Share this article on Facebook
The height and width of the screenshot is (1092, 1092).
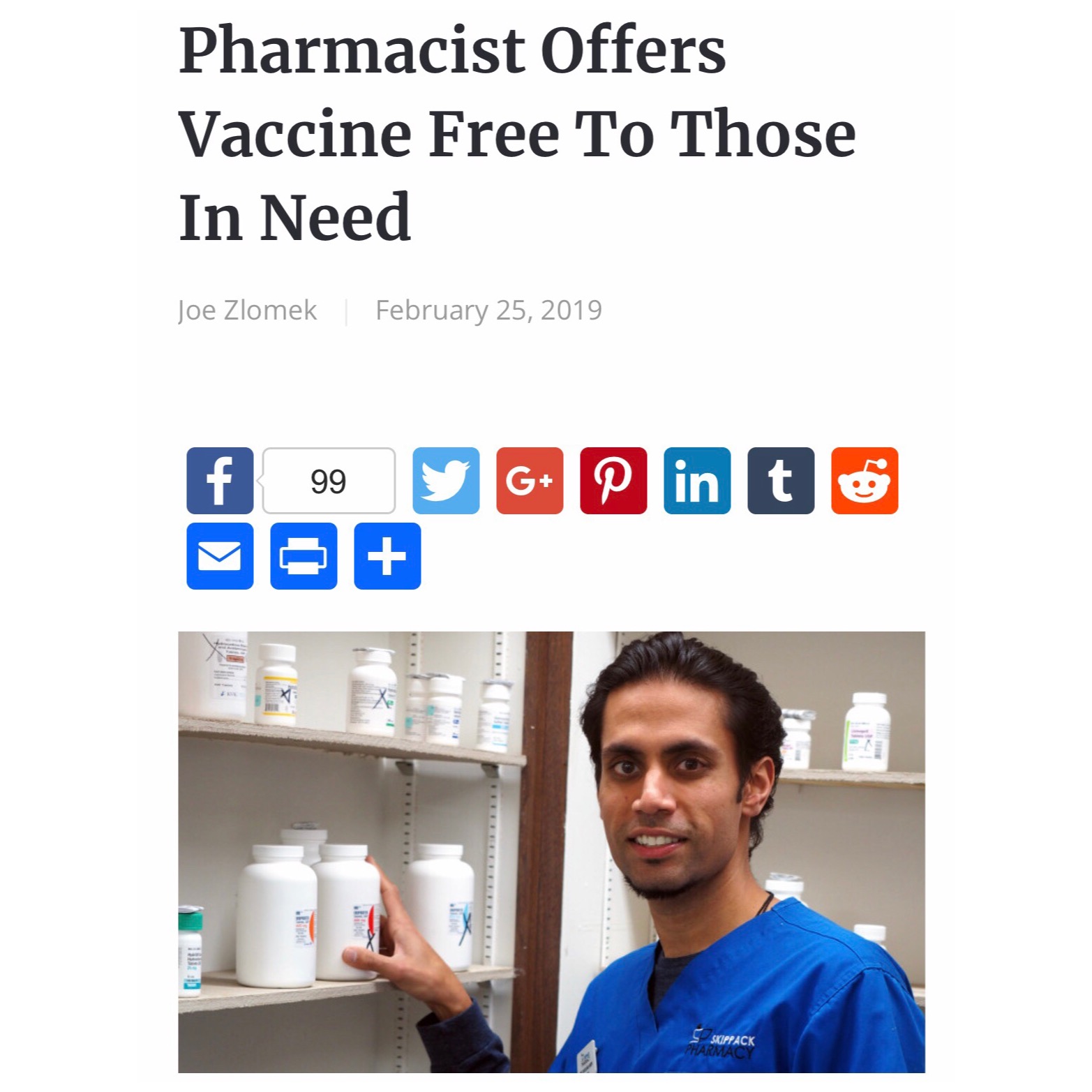(220, 481)
